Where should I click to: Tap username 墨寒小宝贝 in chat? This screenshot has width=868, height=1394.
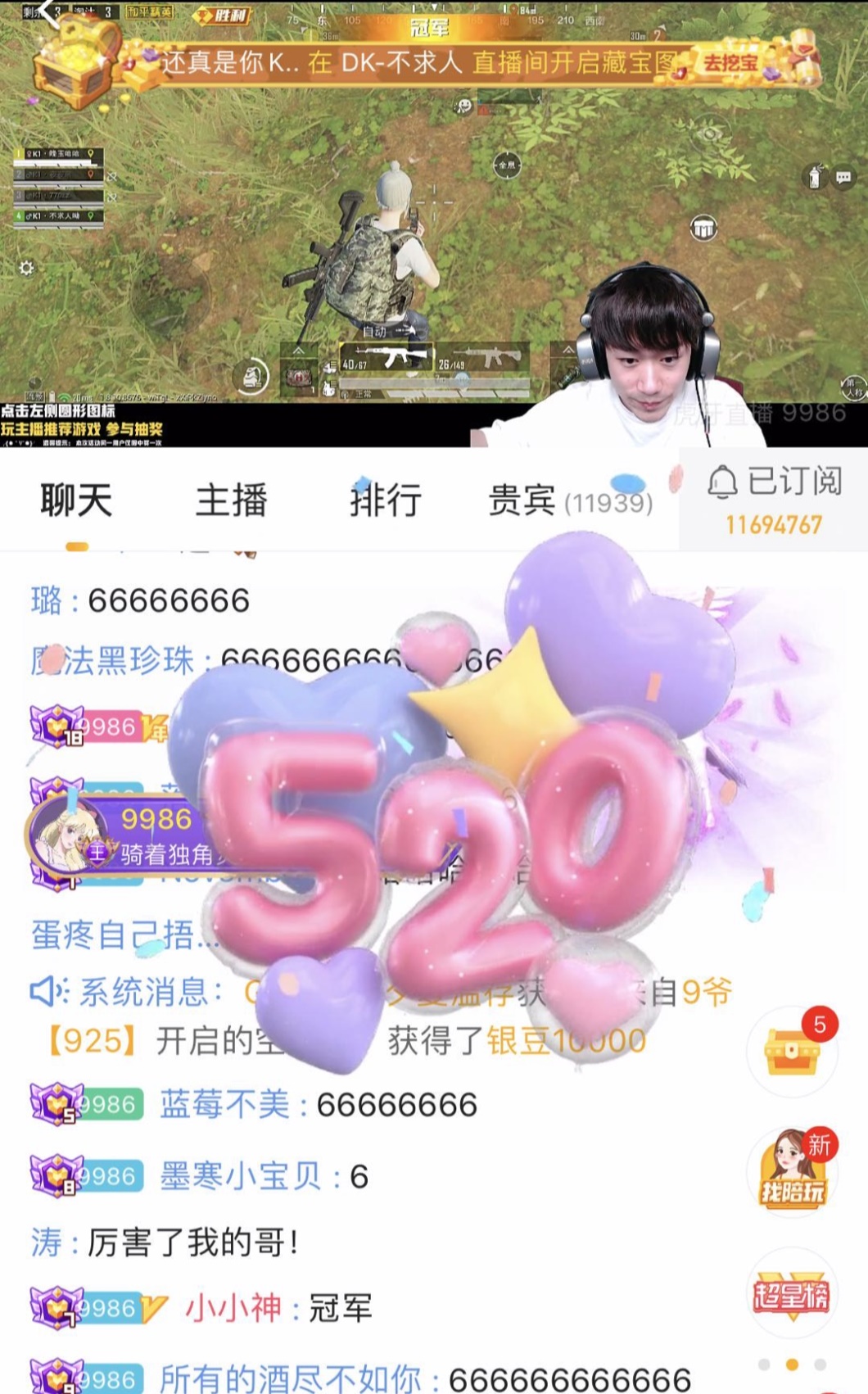tap(241, 1177)
